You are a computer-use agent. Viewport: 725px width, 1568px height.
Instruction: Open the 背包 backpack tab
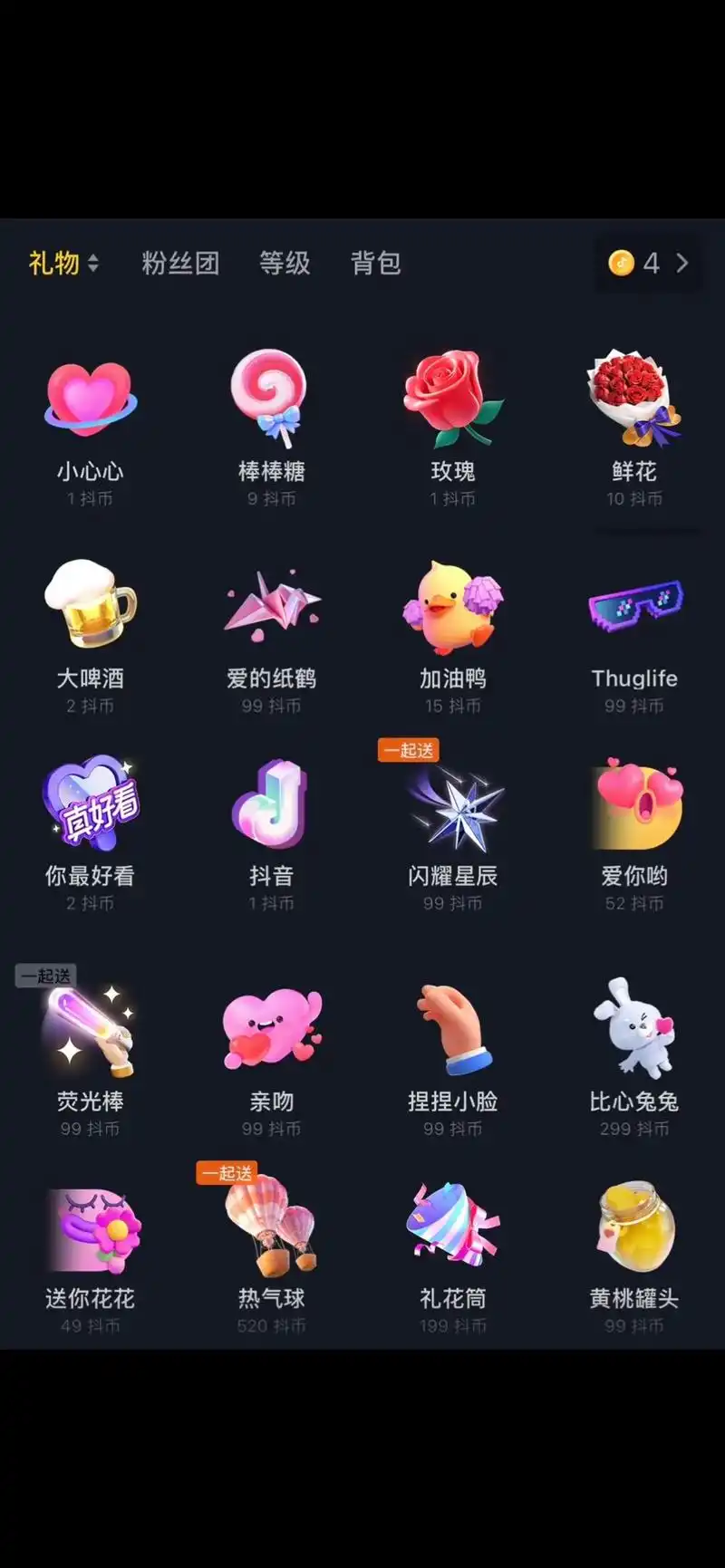(x=375, y=264)
